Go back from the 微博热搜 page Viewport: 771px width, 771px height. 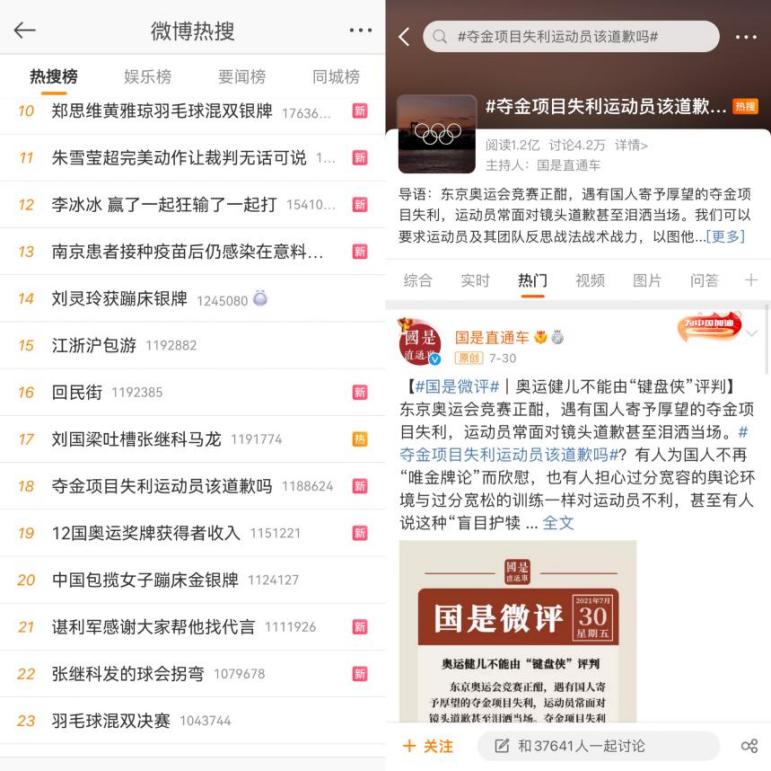point(25,30)
